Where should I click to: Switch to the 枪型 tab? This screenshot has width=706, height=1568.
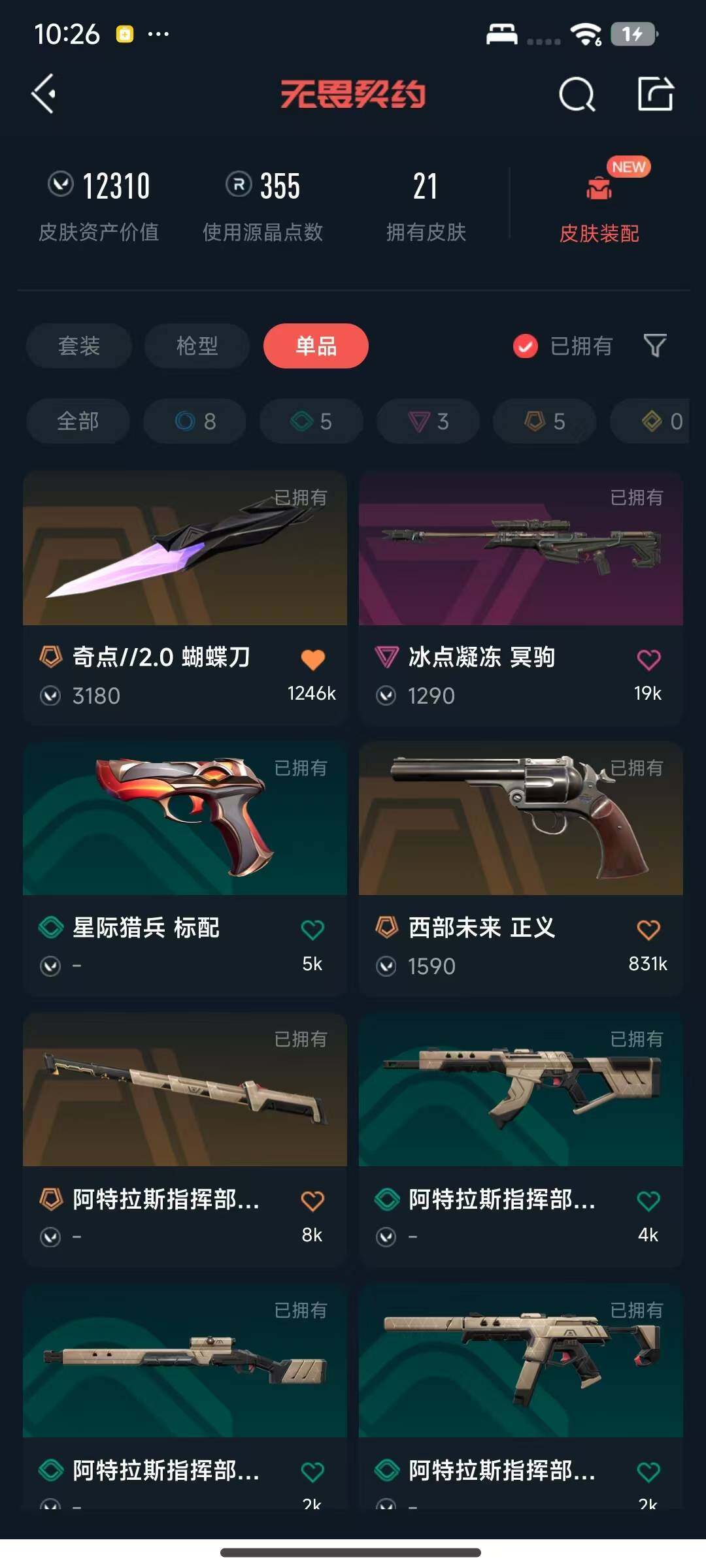click(x=196, y=346)
